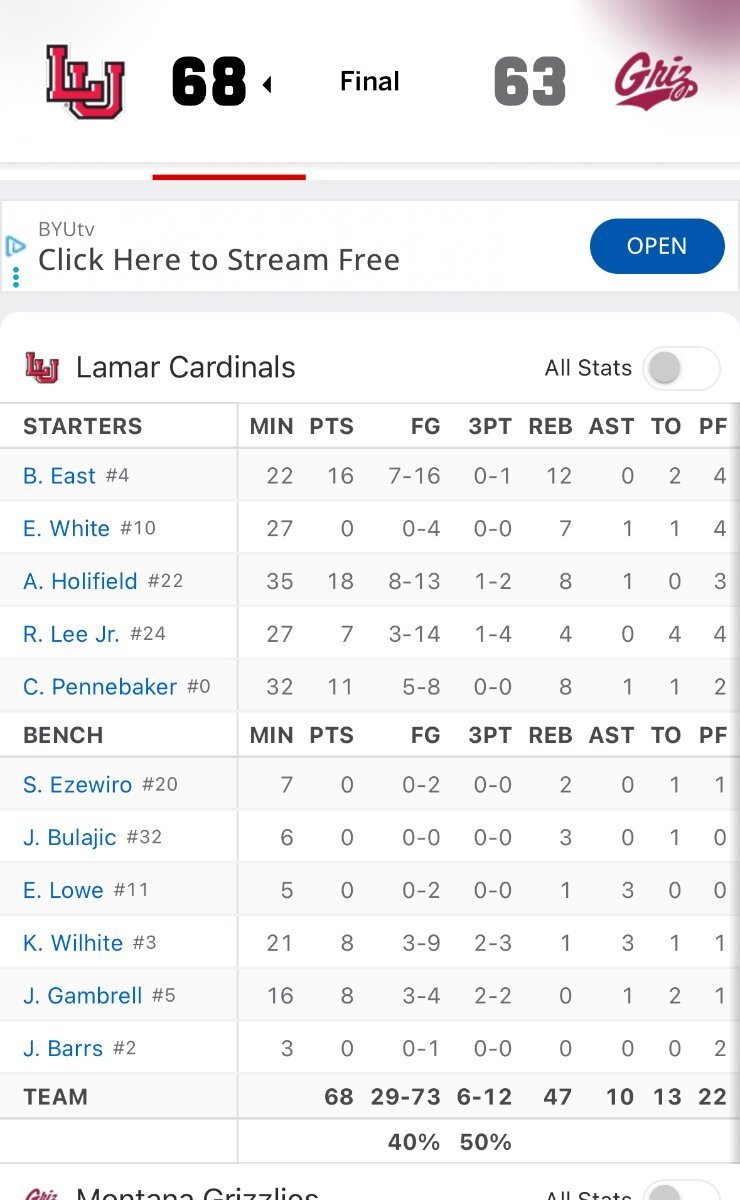View E. White player page
The width and height of the screenshot is (740, 1200).
click(66, 529)
